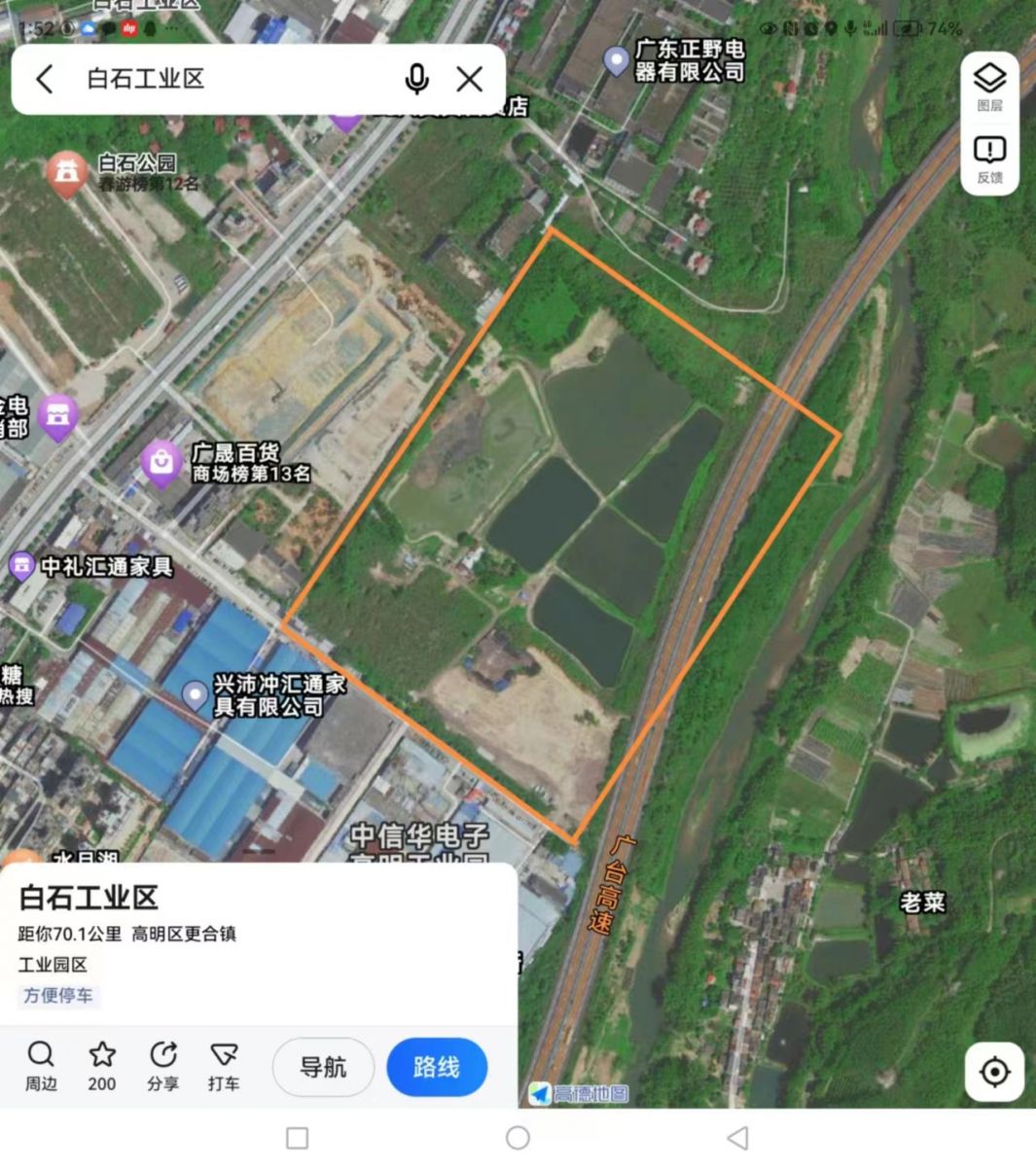Open the 反馈 feedback option
The image size is (1036, 1167).
pyautogui.click(x=989, y=159)
